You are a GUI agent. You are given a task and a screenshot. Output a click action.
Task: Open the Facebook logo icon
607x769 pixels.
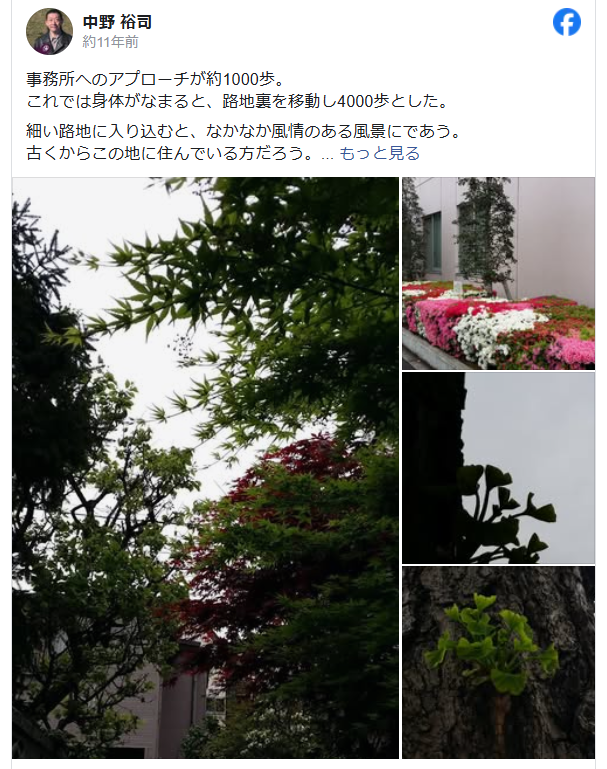(567, 22)
